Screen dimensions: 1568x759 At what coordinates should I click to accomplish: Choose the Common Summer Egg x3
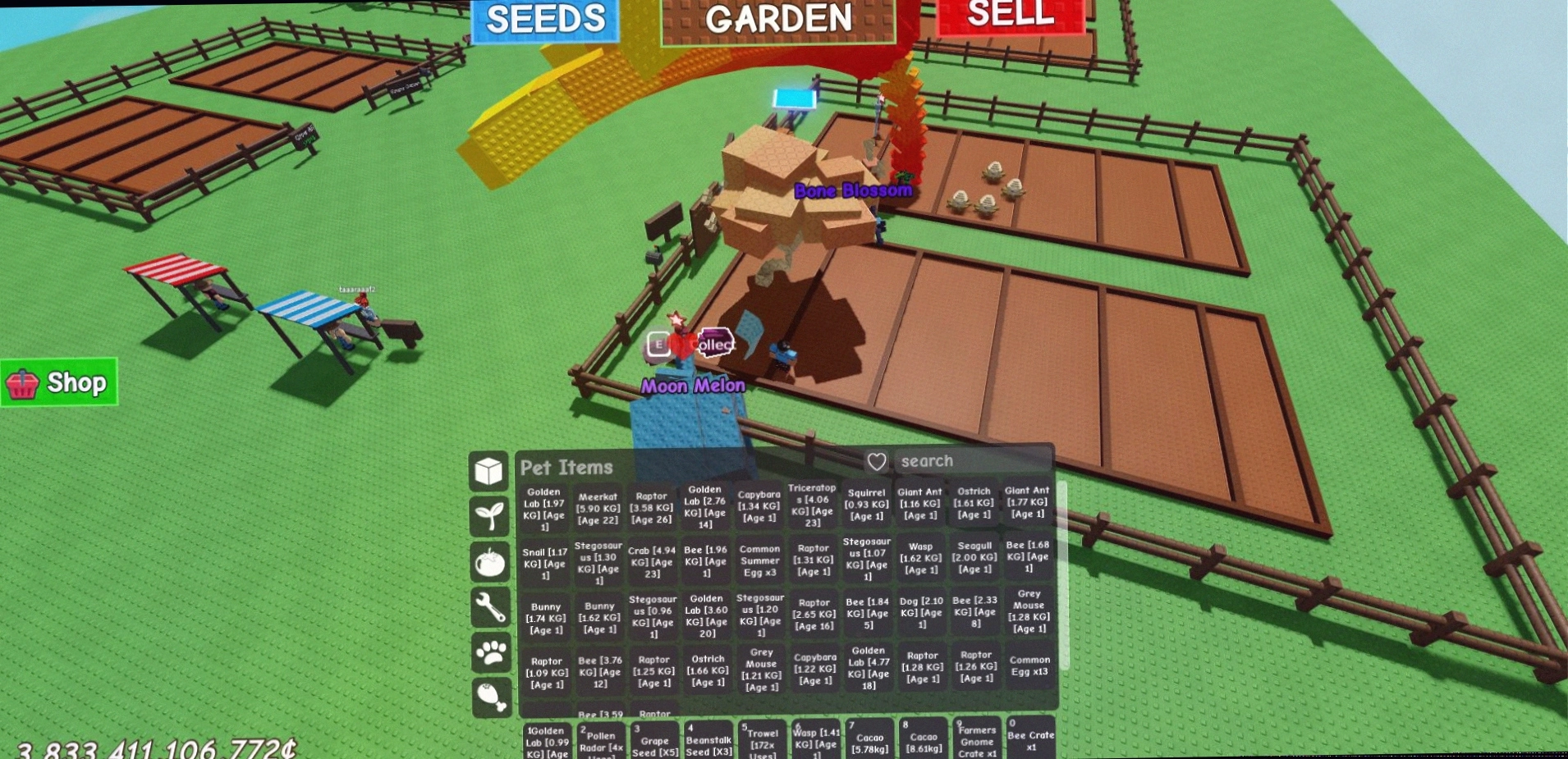759,561
